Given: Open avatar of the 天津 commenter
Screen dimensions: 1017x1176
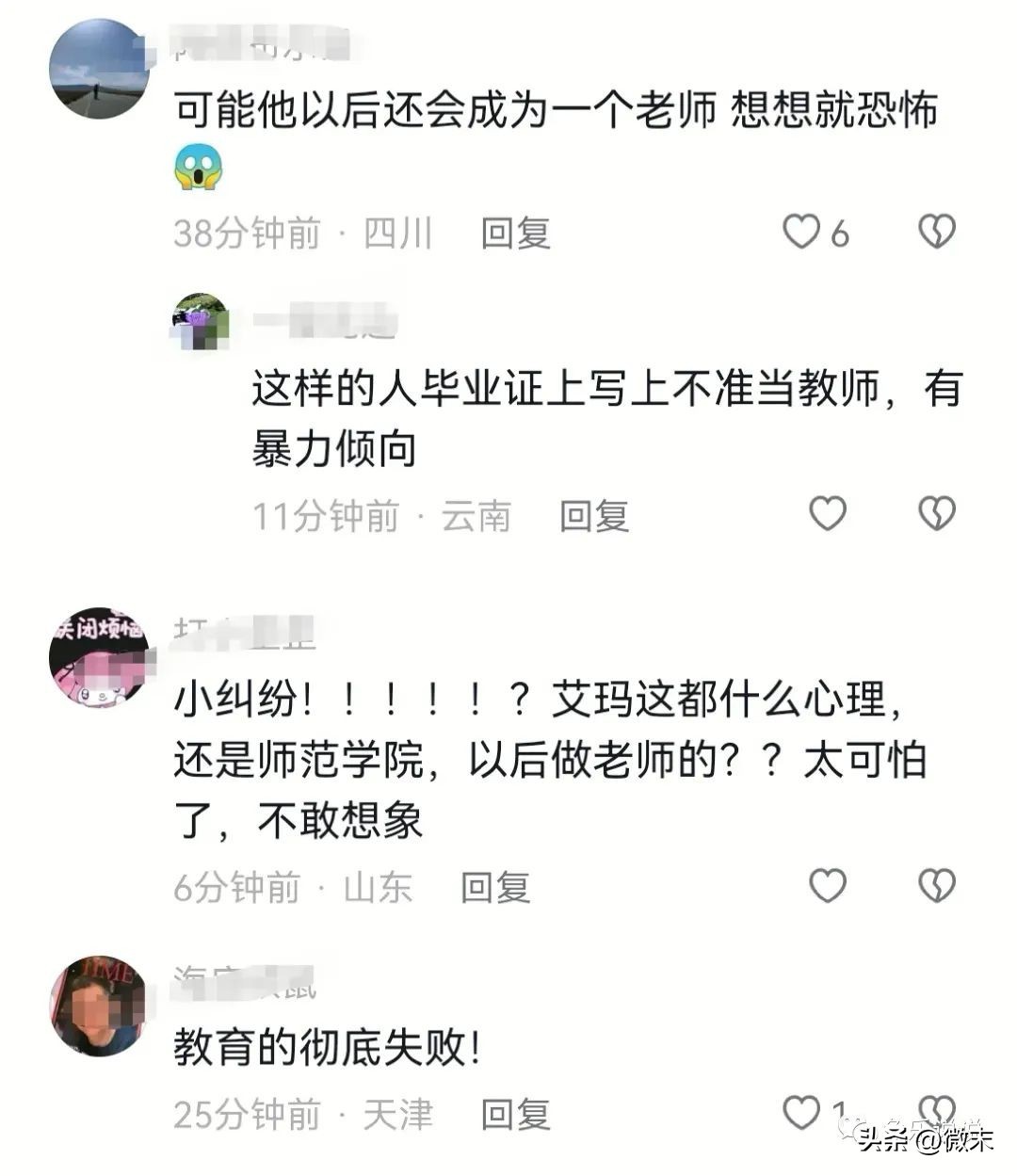Looking at the screenshot, I should [x=99, y=1007].
